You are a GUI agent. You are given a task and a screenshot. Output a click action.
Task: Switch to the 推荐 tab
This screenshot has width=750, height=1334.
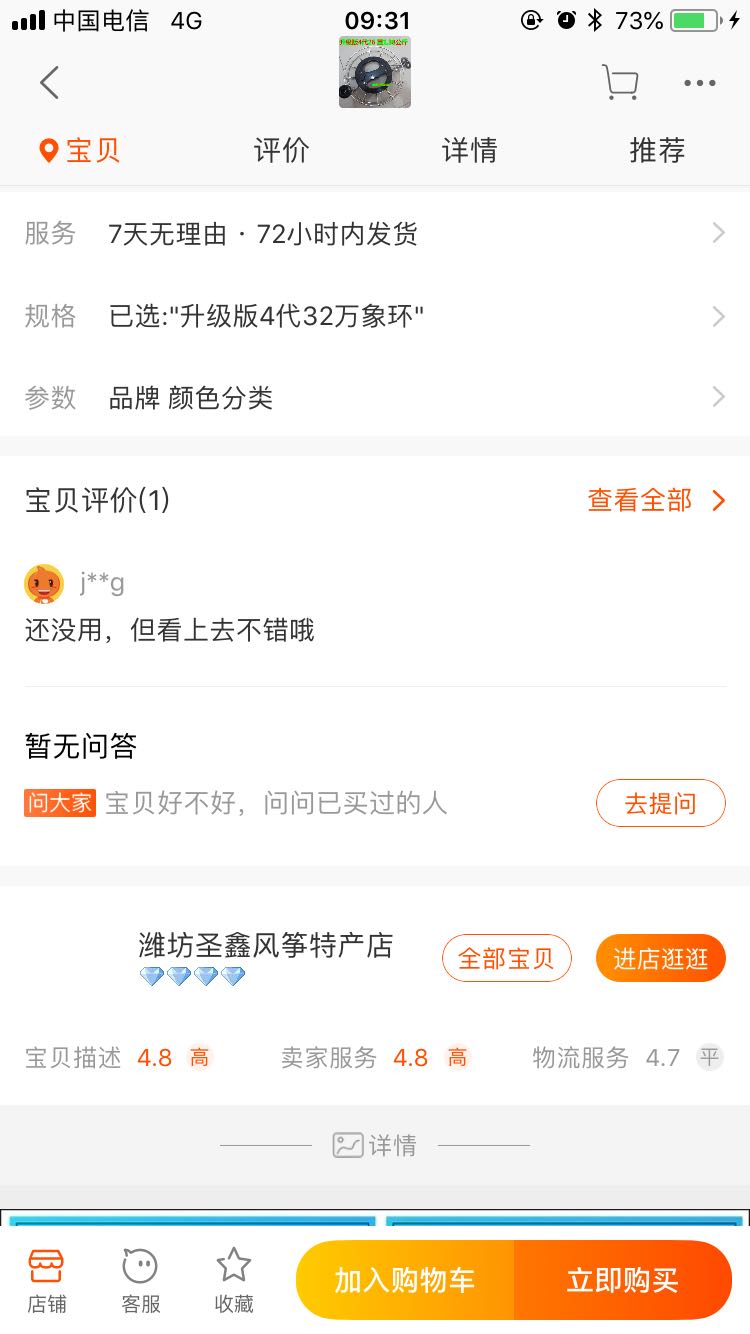pyautogui.click(x=657, y=150)
